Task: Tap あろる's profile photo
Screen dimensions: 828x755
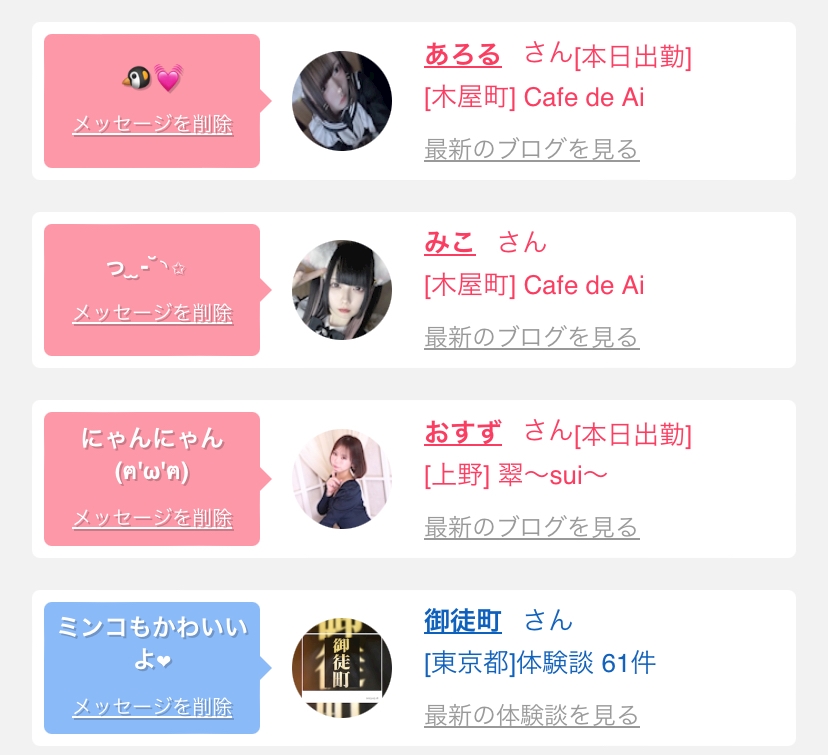Action: point(342,101)
